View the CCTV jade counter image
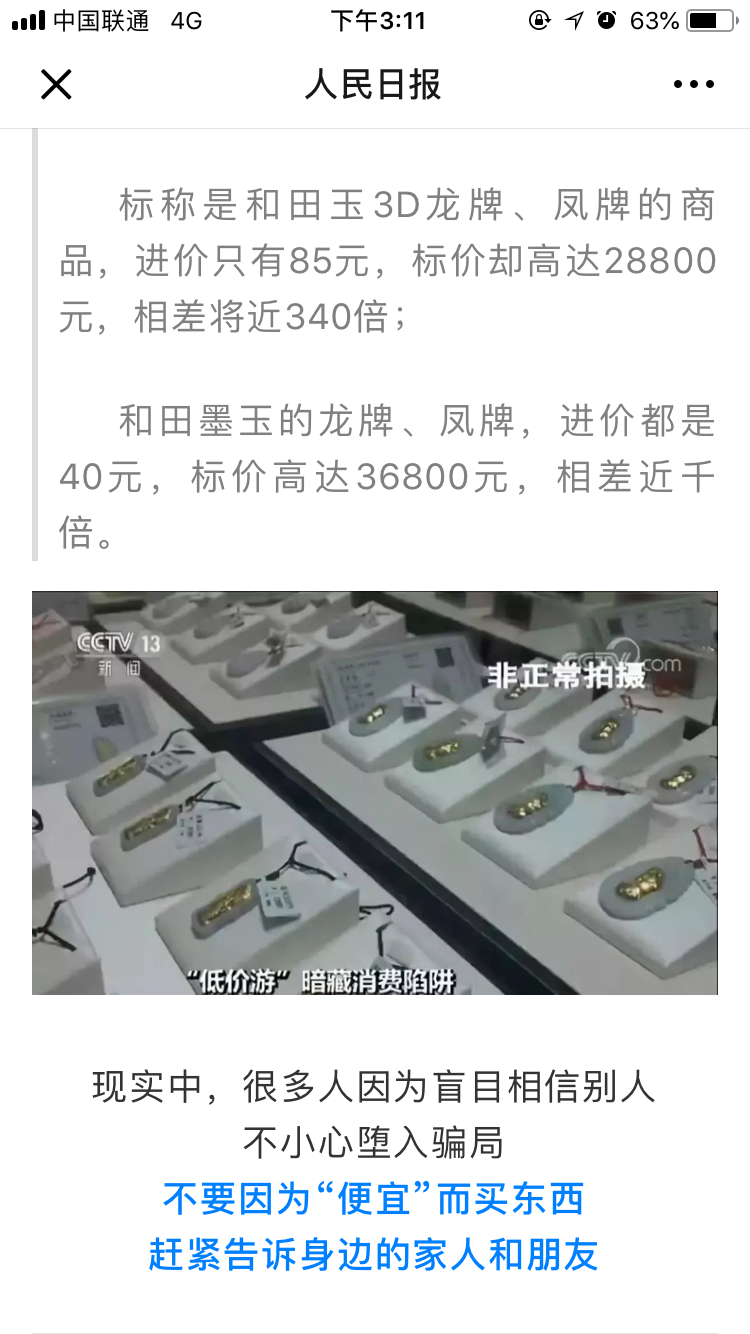The width and height of the screenshot is (750, 1334). tap(375, 792)
